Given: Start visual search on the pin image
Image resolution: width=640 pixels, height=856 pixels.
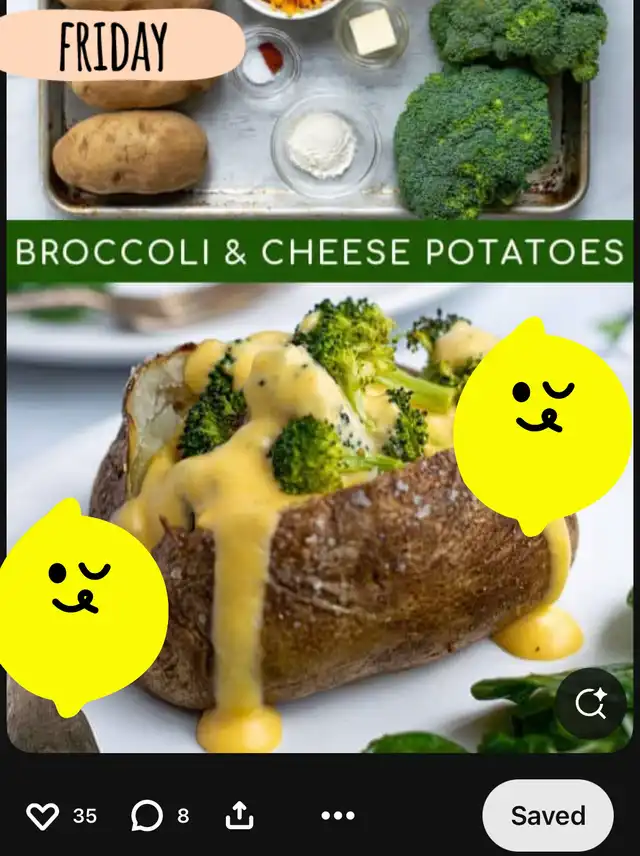Looking at the screenshot, I should 591,704.
